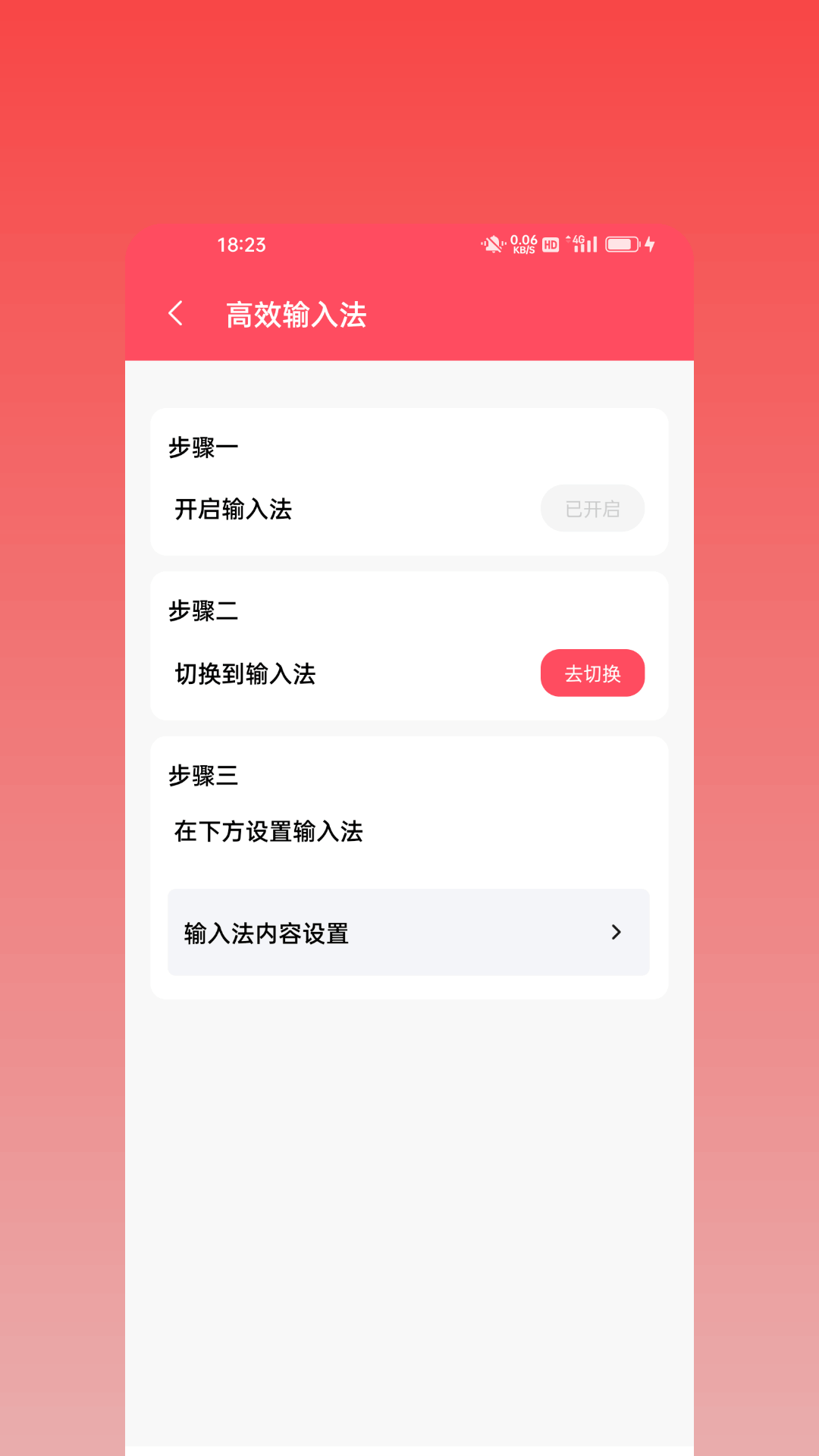Tap the 去切换 button to switch input method
Screen dimensions: 819x1456
click(x=592, y=673)
